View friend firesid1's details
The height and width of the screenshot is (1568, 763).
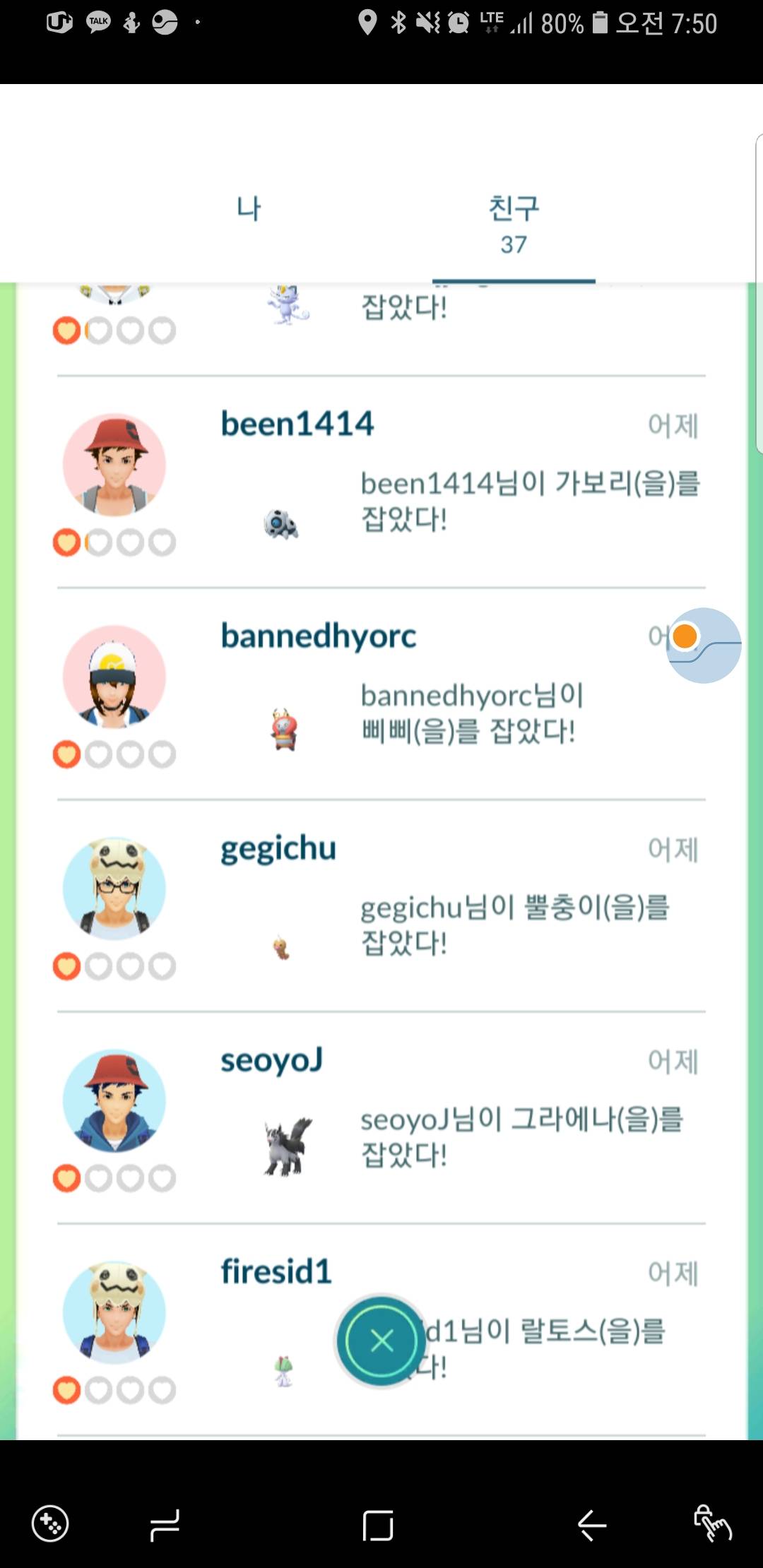pyautogui.click(x=276, y=1272)
